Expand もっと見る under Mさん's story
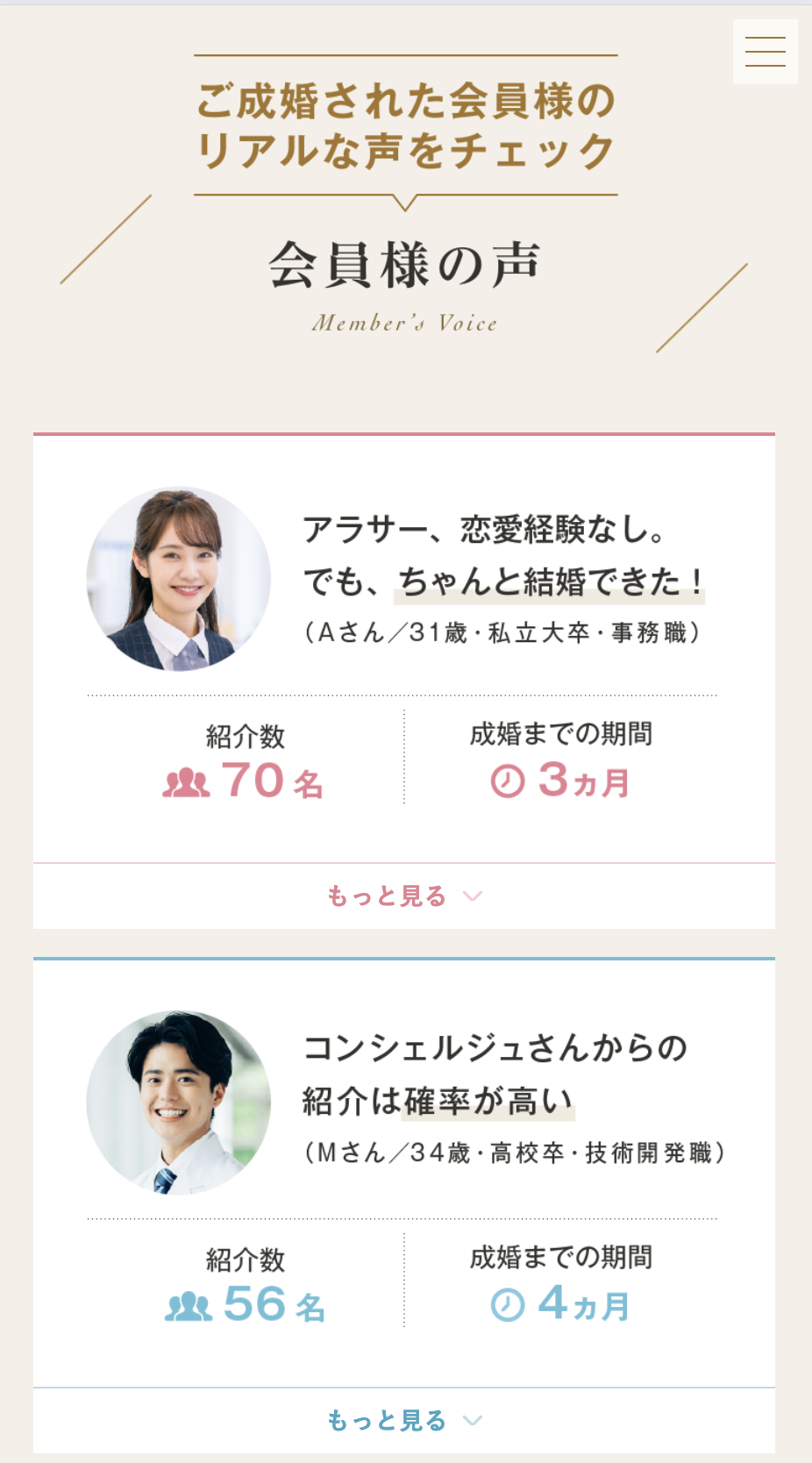The height and width of the screenshot is (1463, 812). click(x=403, y=1420)
